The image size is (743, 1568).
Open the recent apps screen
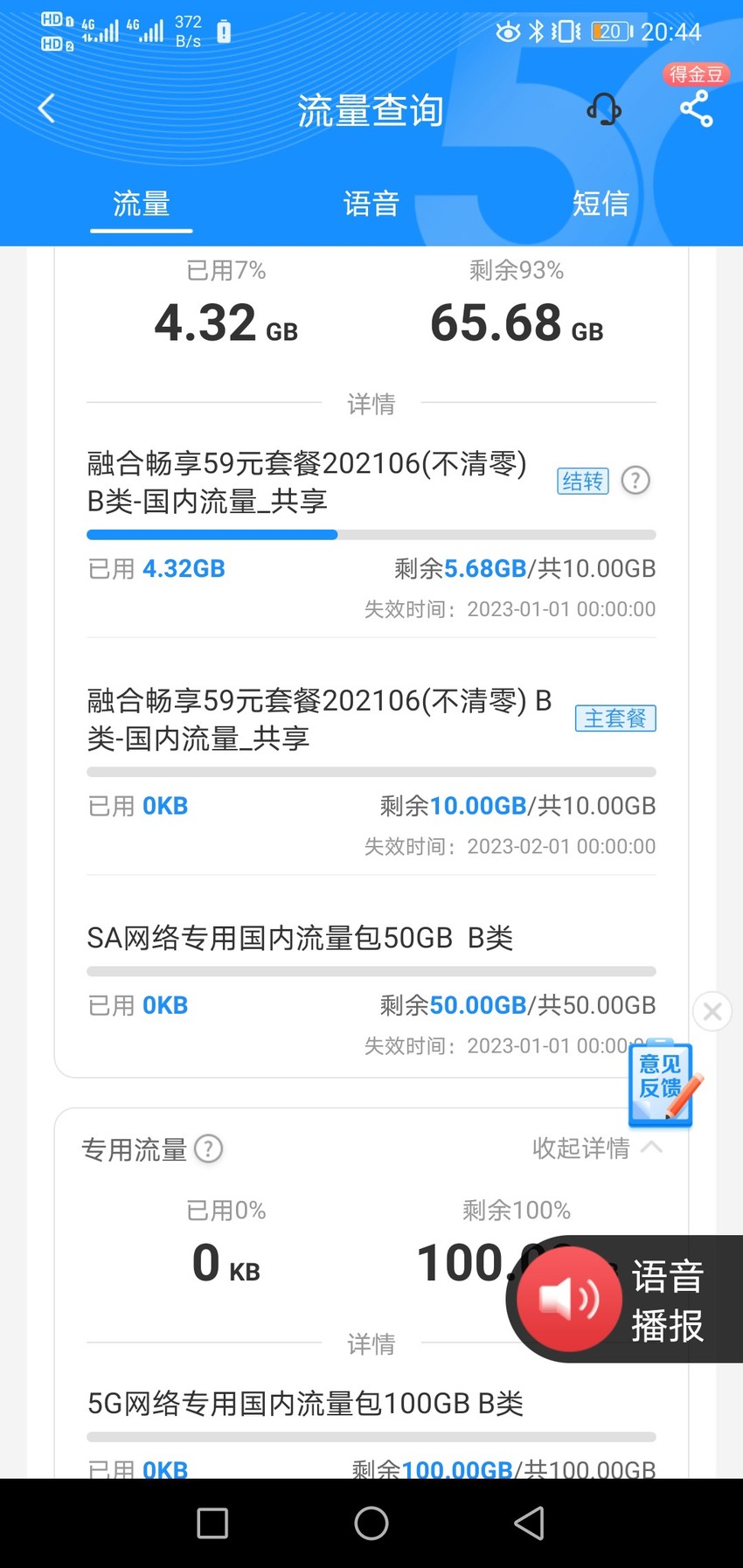pyautogui.click(x=212, y=1523)
